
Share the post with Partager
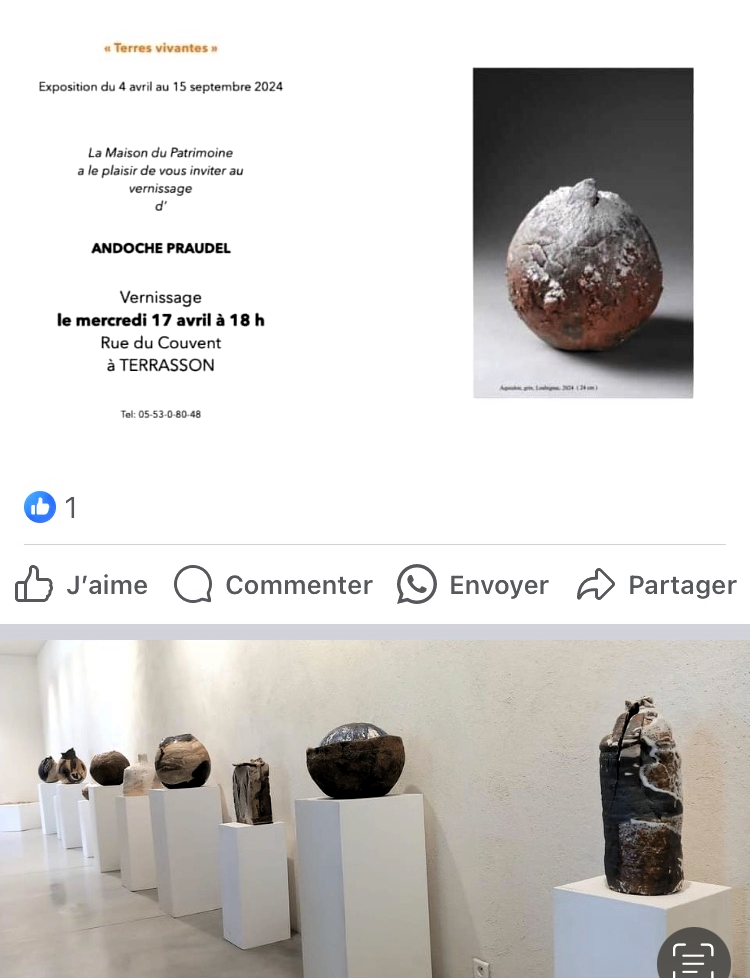(657, 585)
